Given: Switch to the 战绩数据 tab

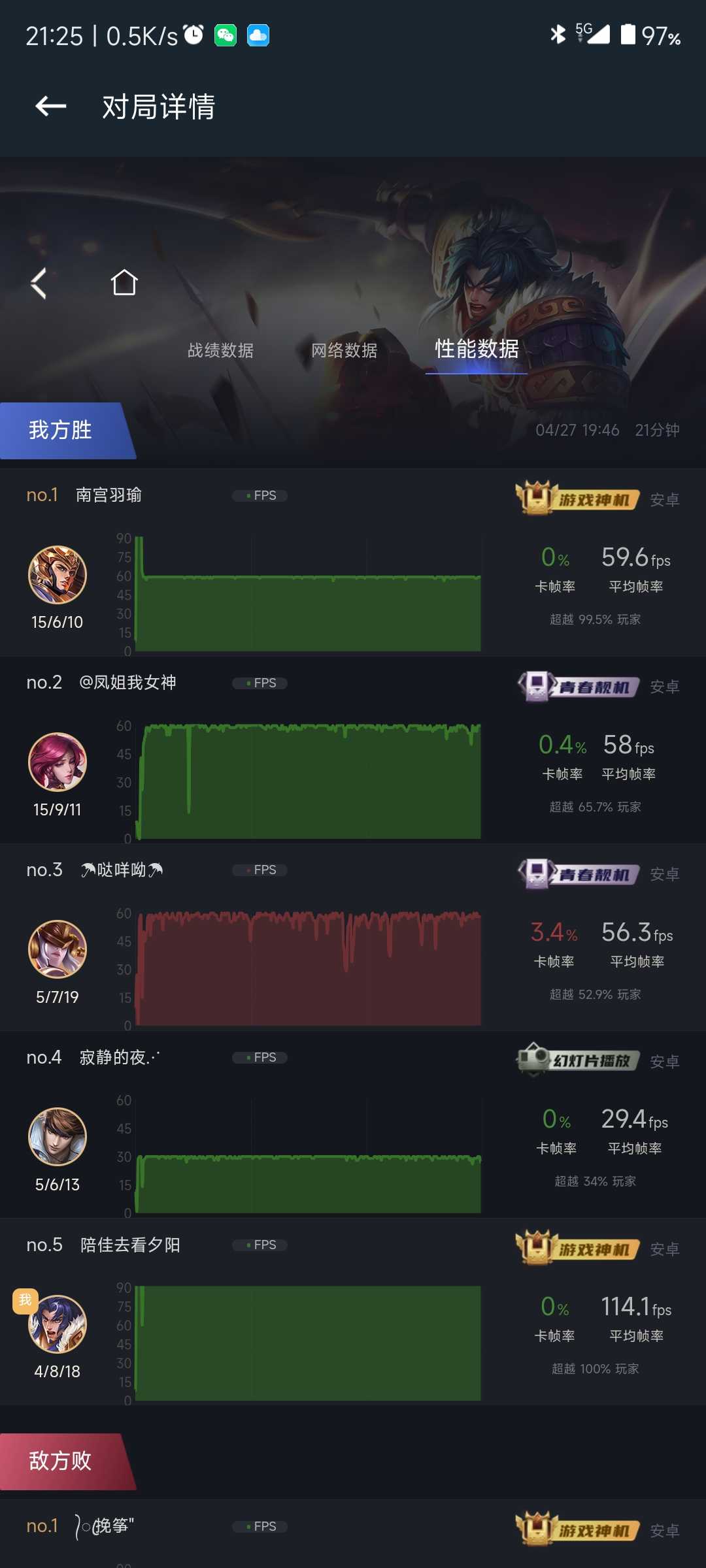Looking at the screenshot, I should 220,350.
